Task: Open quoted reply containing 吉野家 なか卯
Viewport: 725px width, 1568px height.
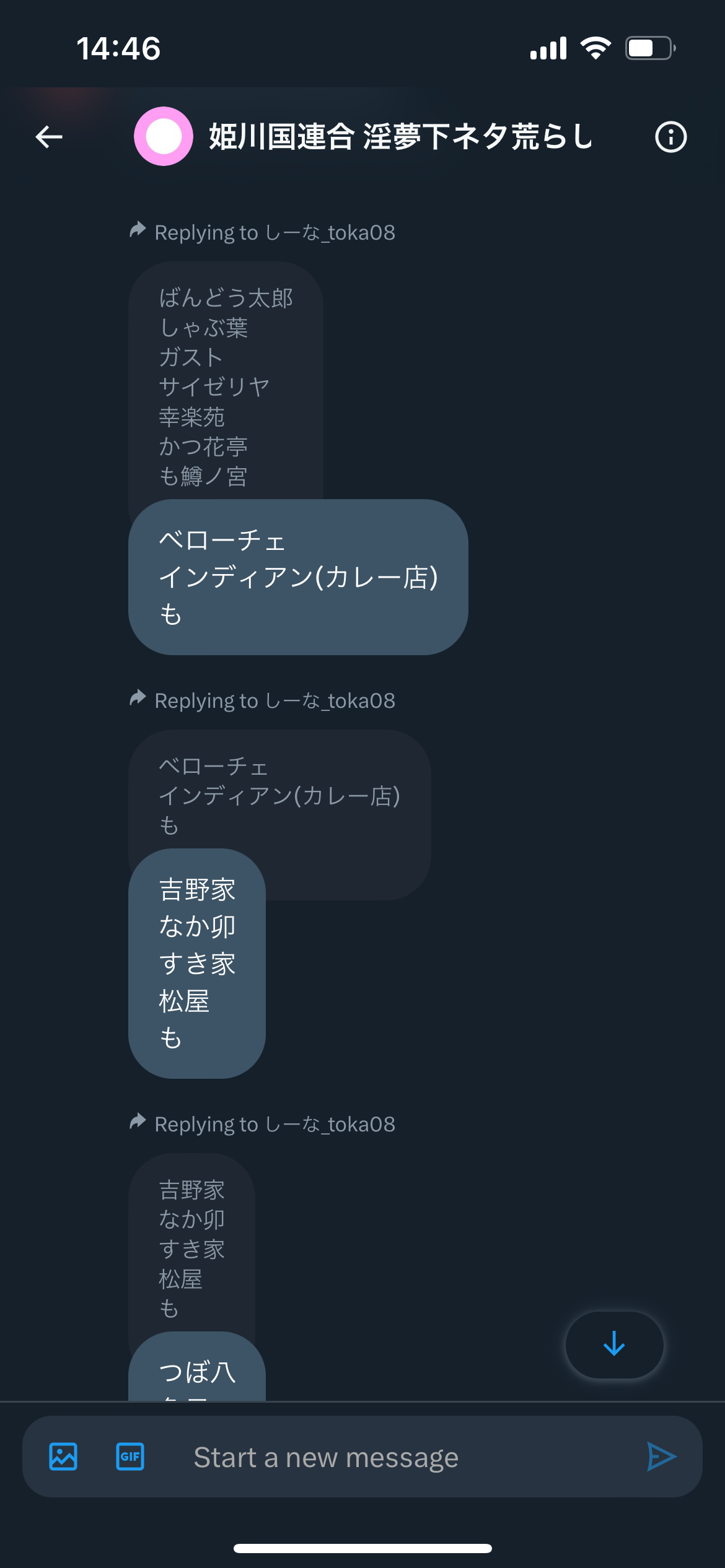Action: point(192,1248)
